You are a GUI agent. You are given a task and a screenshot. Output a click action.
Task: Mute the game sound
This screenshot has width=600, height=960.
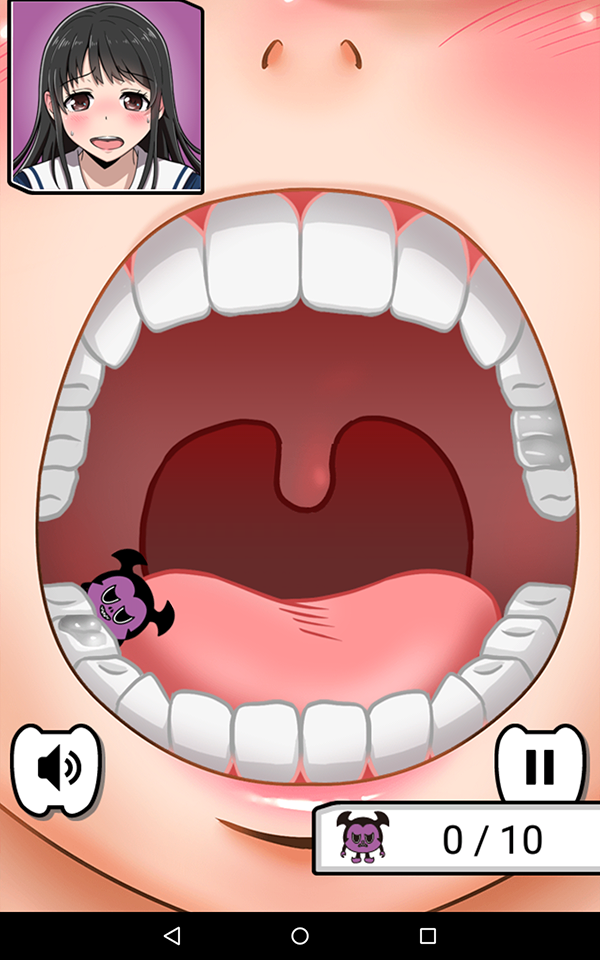[x=57, y=768]
